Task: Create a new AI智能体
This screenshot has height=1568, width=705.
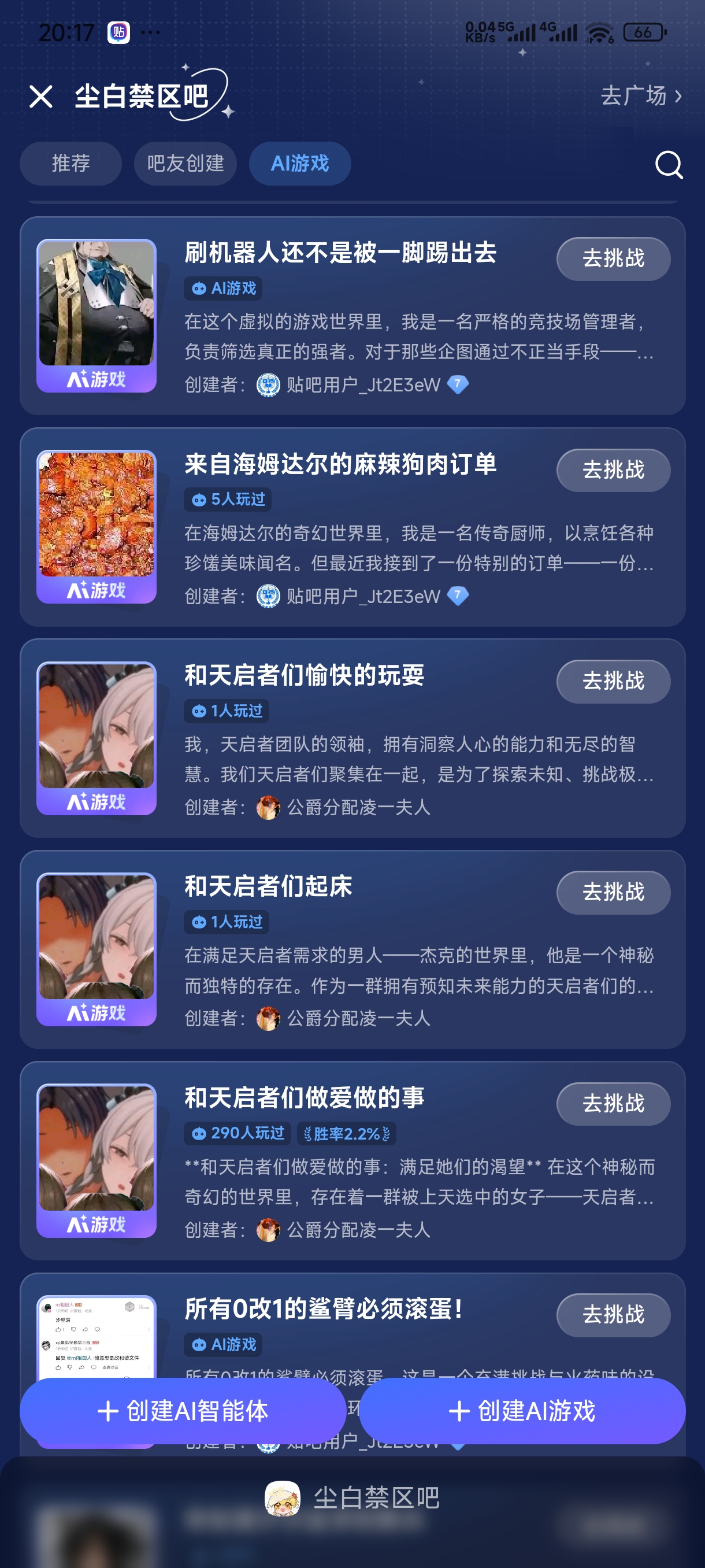Action: [183, 1410]
